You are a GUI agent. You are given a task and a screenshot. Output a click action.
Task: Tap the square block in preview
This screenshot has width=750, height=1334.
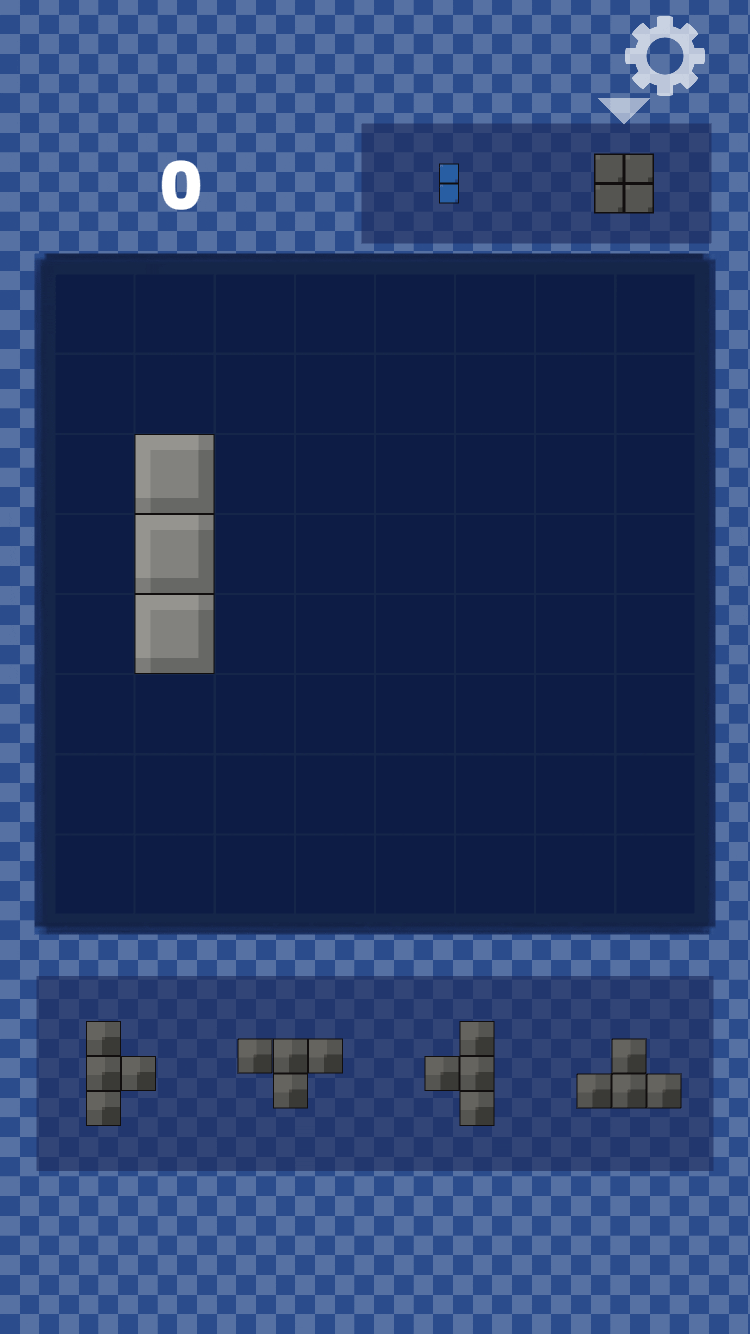click(624, 184)
